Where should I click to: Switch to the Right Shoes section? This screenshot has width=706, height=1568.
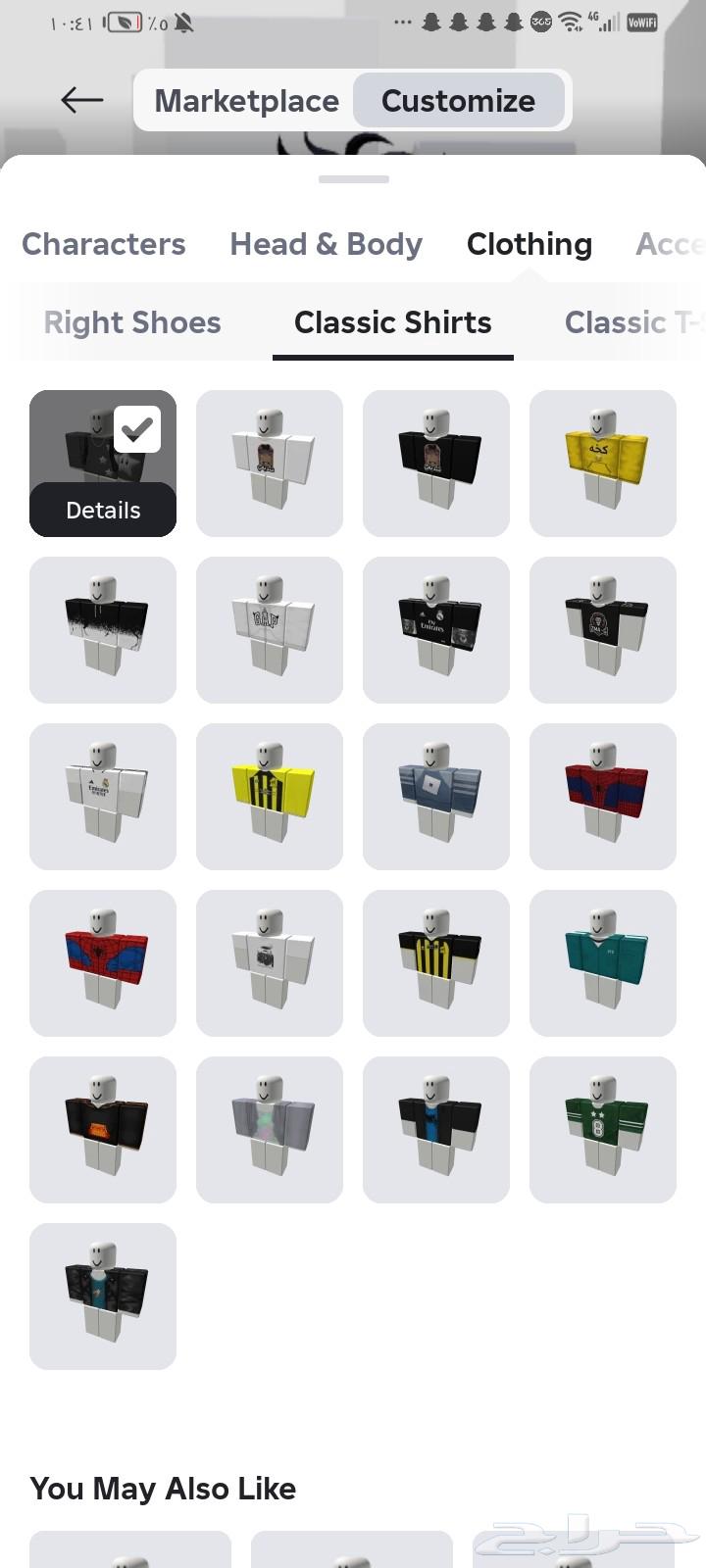(x=132, y=322)
